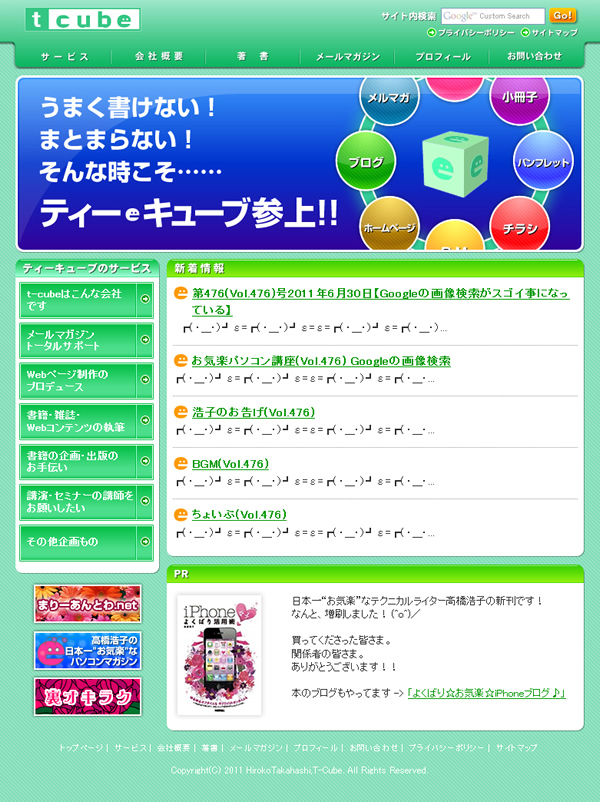Open t-cubeはこんな会社です sidebar item
Screen dimensions: 600x802
coord(86,299)
